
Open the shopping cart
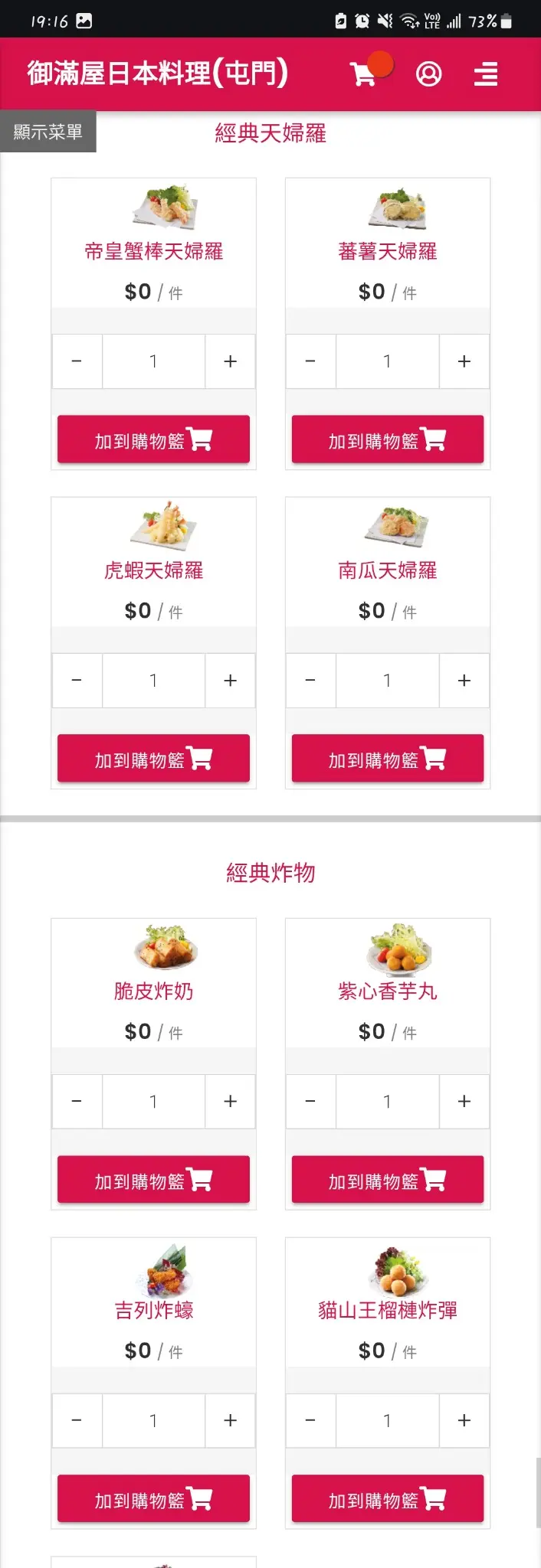coord(363,74)
